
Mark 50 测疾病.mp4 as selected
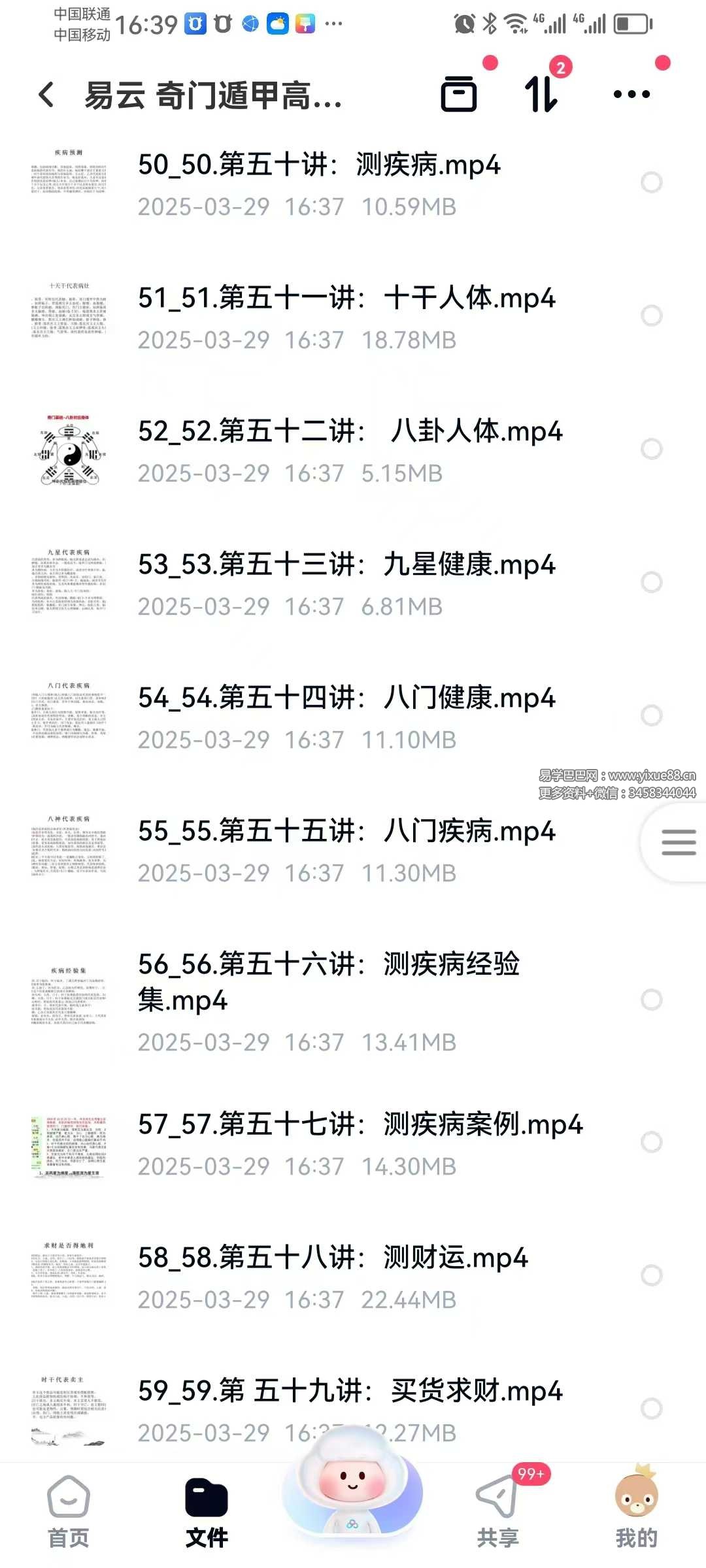651,182
